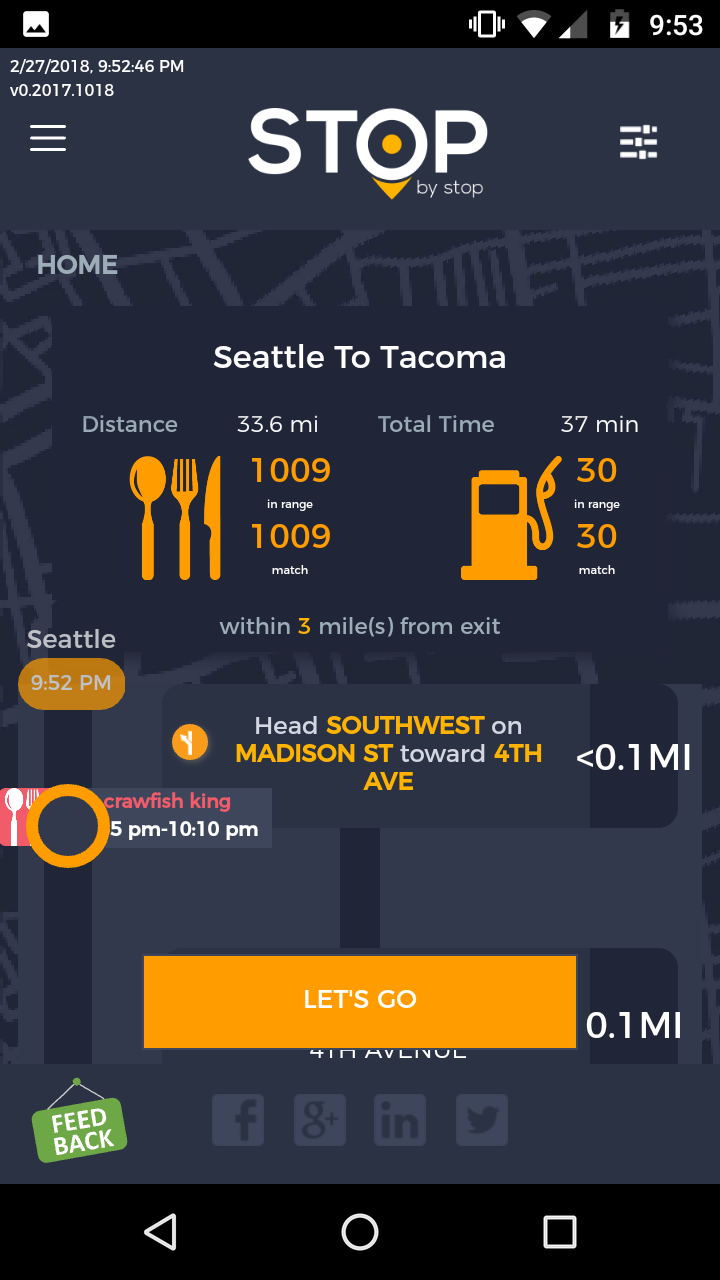Share via Google Plus icon

point(319,1120)
